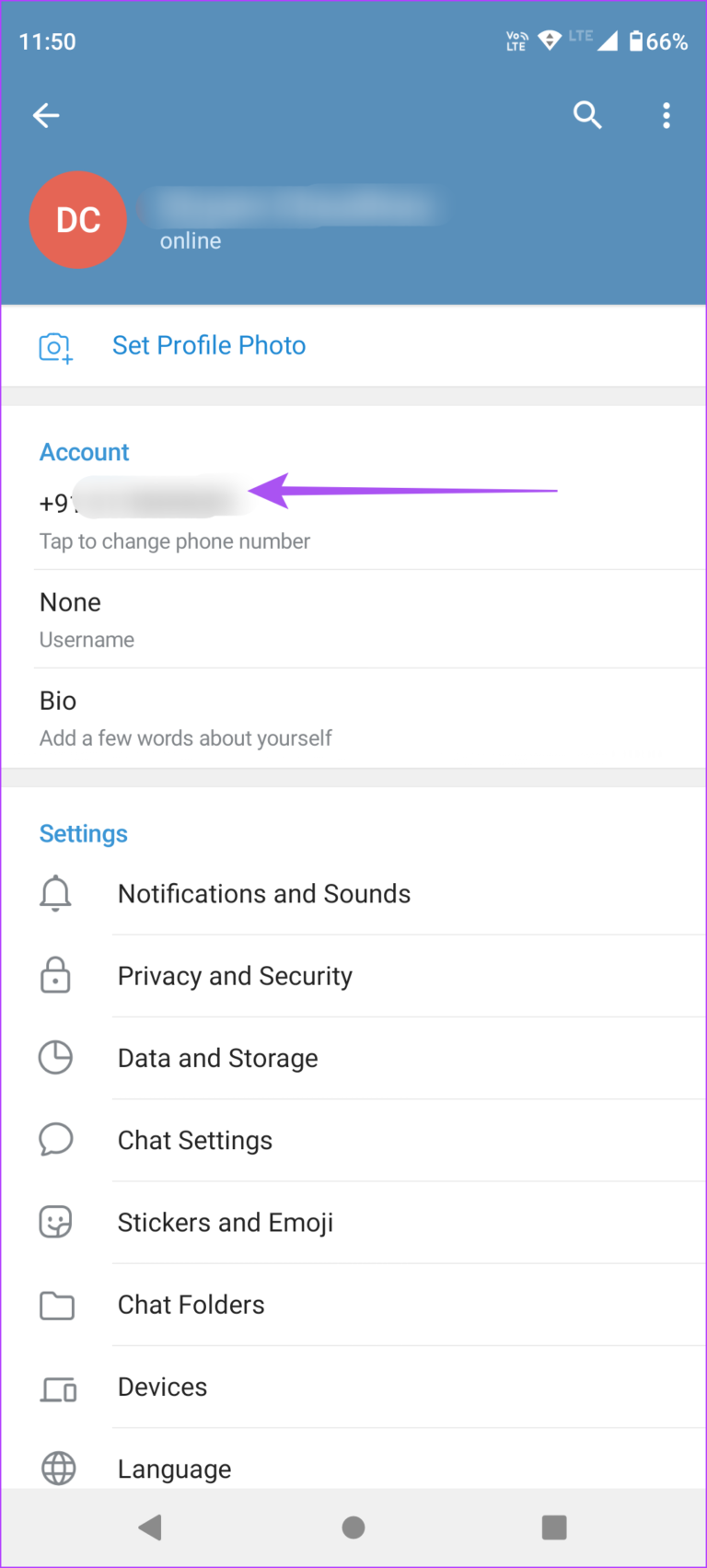Open Notifications and Sounds via the bell icon
Screen dimensions: 707x1568
click(55, 893)
